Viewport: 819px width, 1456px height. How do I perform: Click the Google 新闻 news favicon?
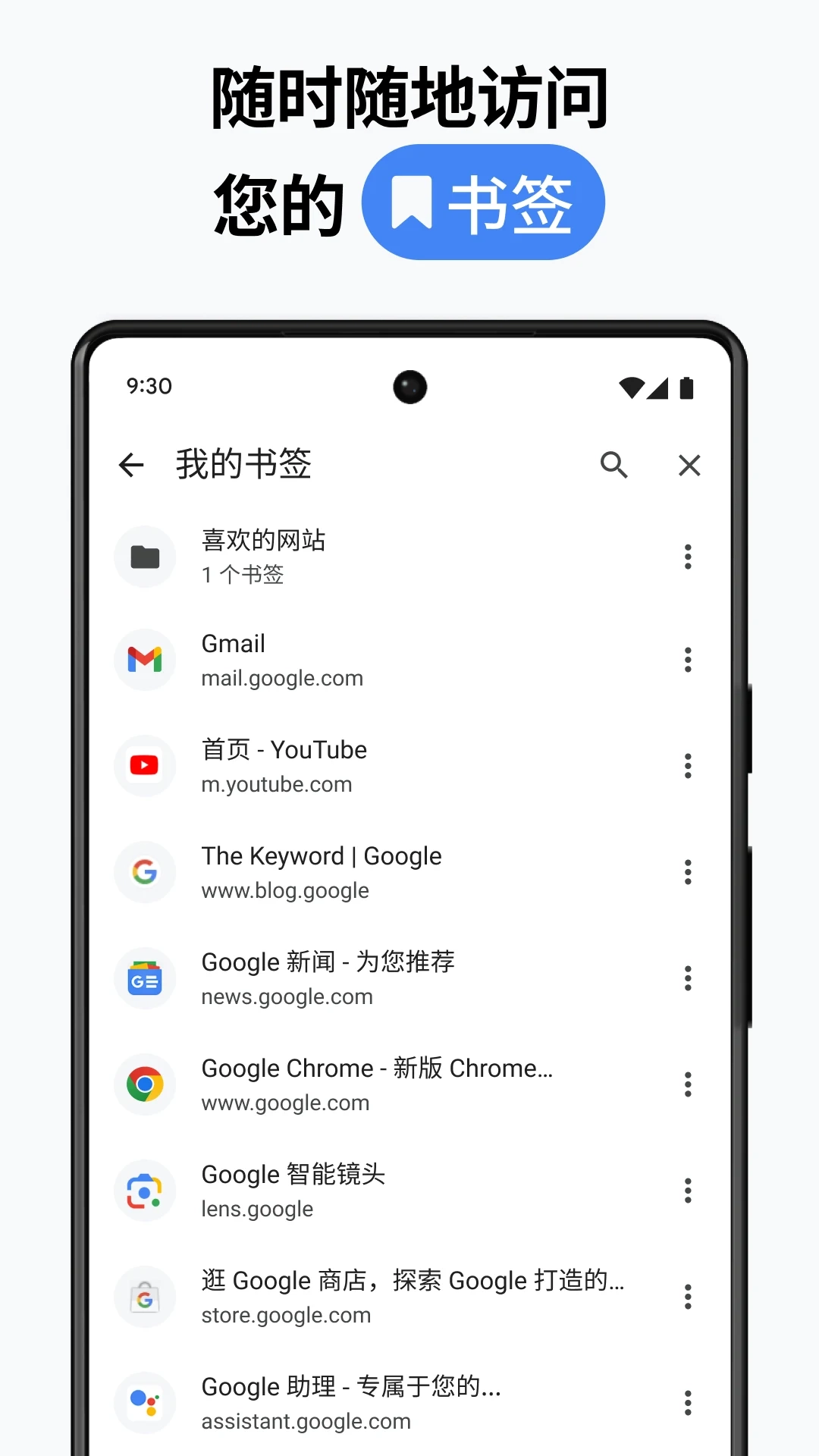point(145,979)
